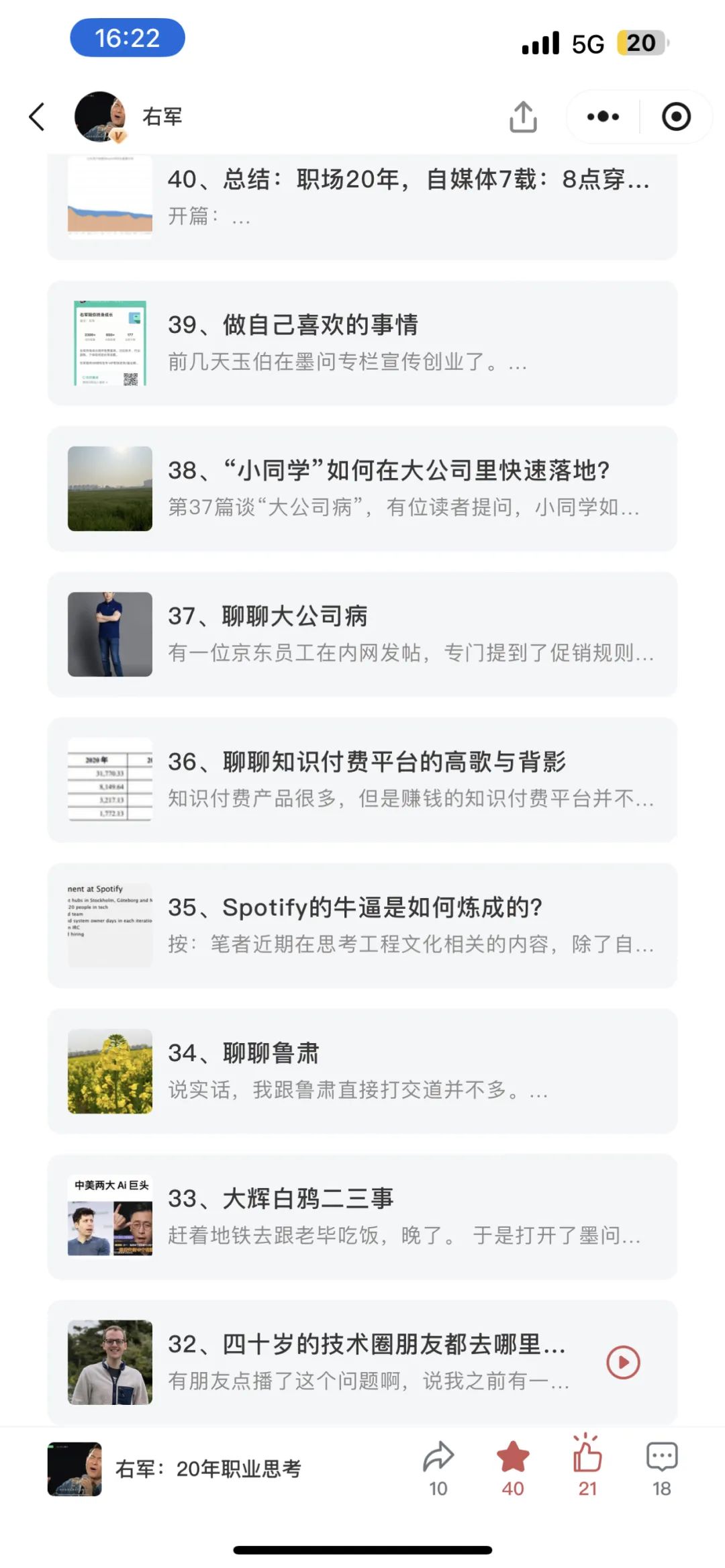Open the comments bubble icon
Viewport: 725px width, 1568px height.
click(x=662, y=1467)
